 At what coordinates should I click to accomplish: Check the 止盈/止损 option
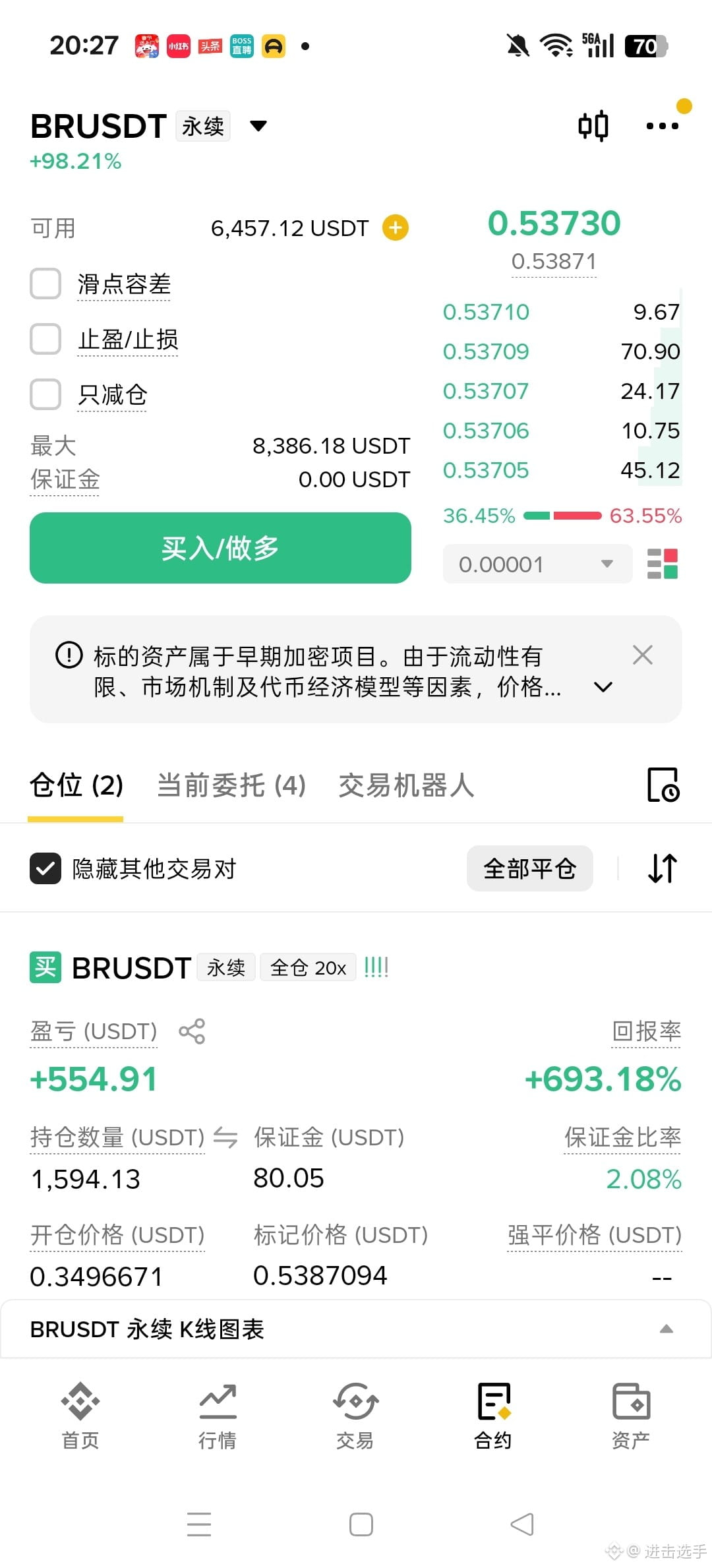[45, 339]
